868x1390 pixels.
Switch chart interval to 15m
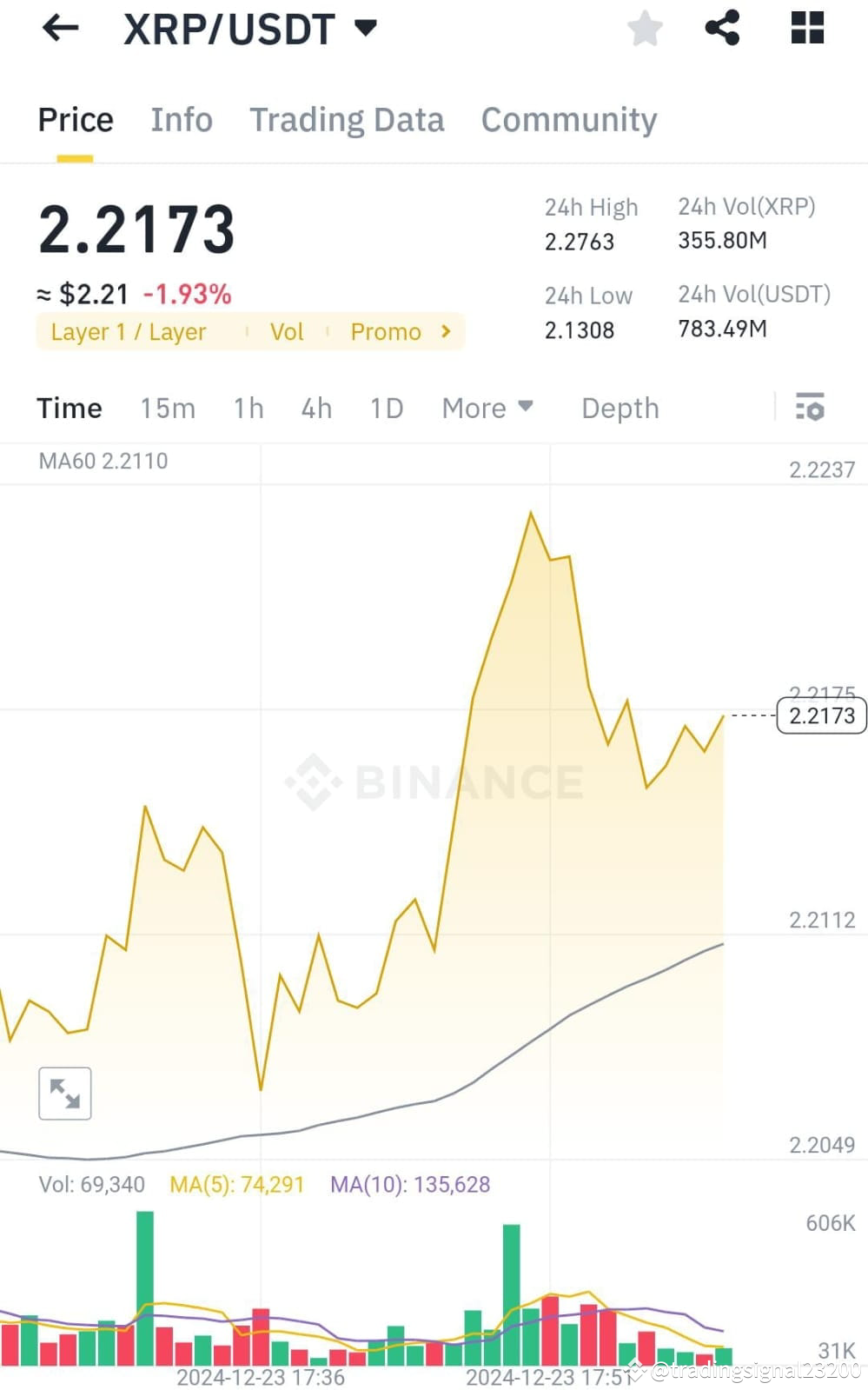pos(167,407)
